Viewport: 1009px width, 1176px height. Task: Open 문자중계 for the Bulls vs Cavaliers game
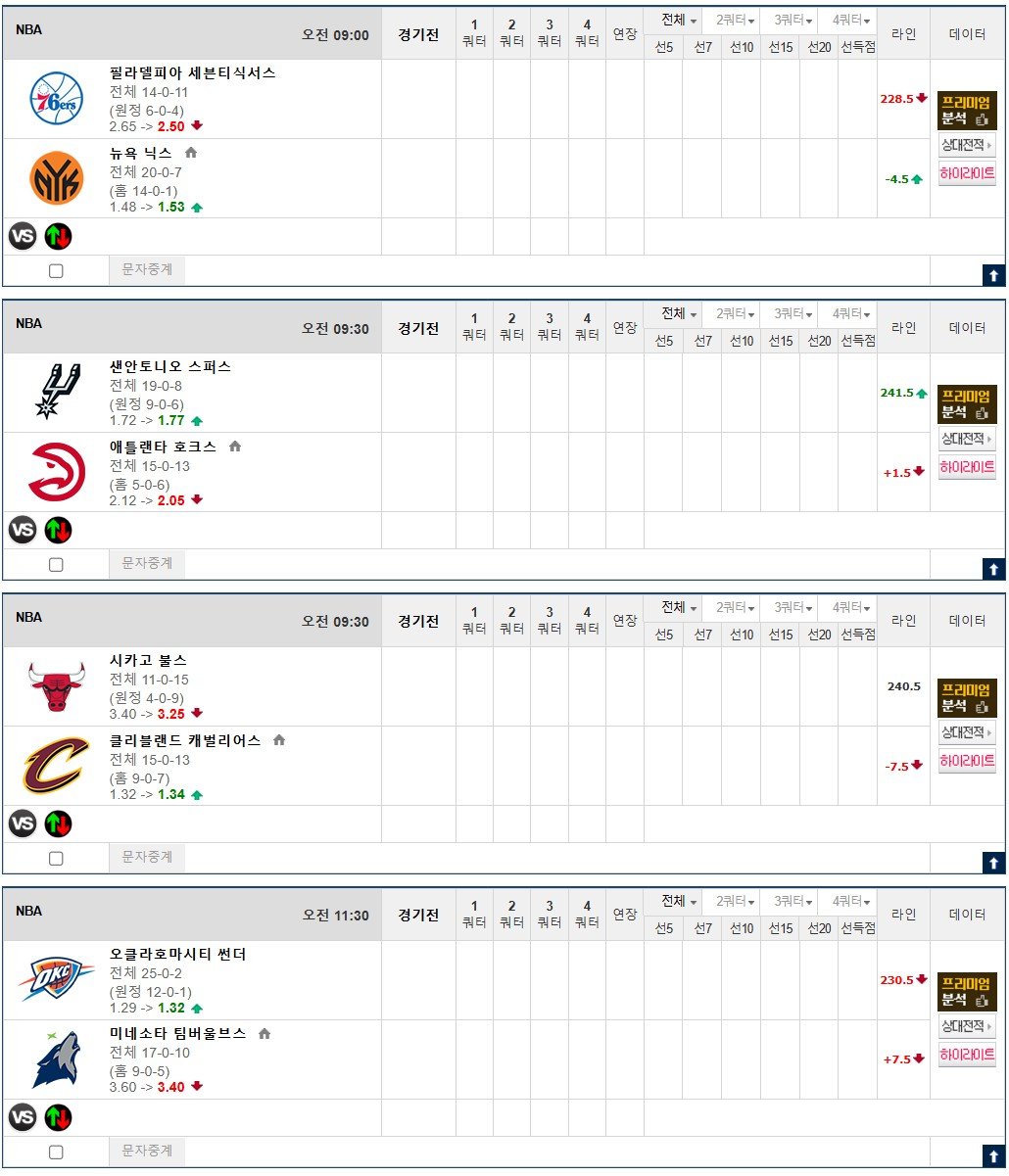[x=147, y=857]
